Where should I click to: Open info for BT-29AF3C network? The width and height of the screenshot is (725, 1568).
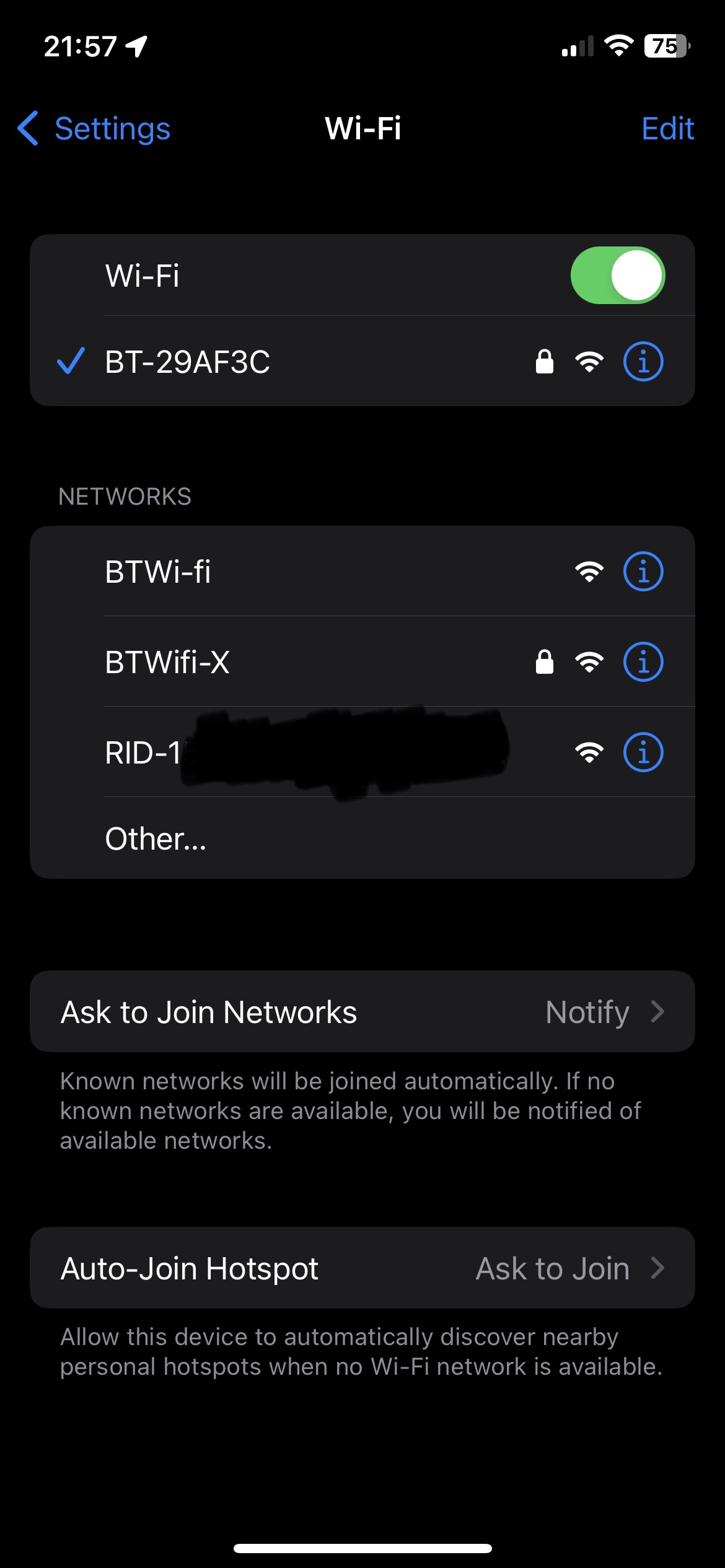click(x=643, y=362)
